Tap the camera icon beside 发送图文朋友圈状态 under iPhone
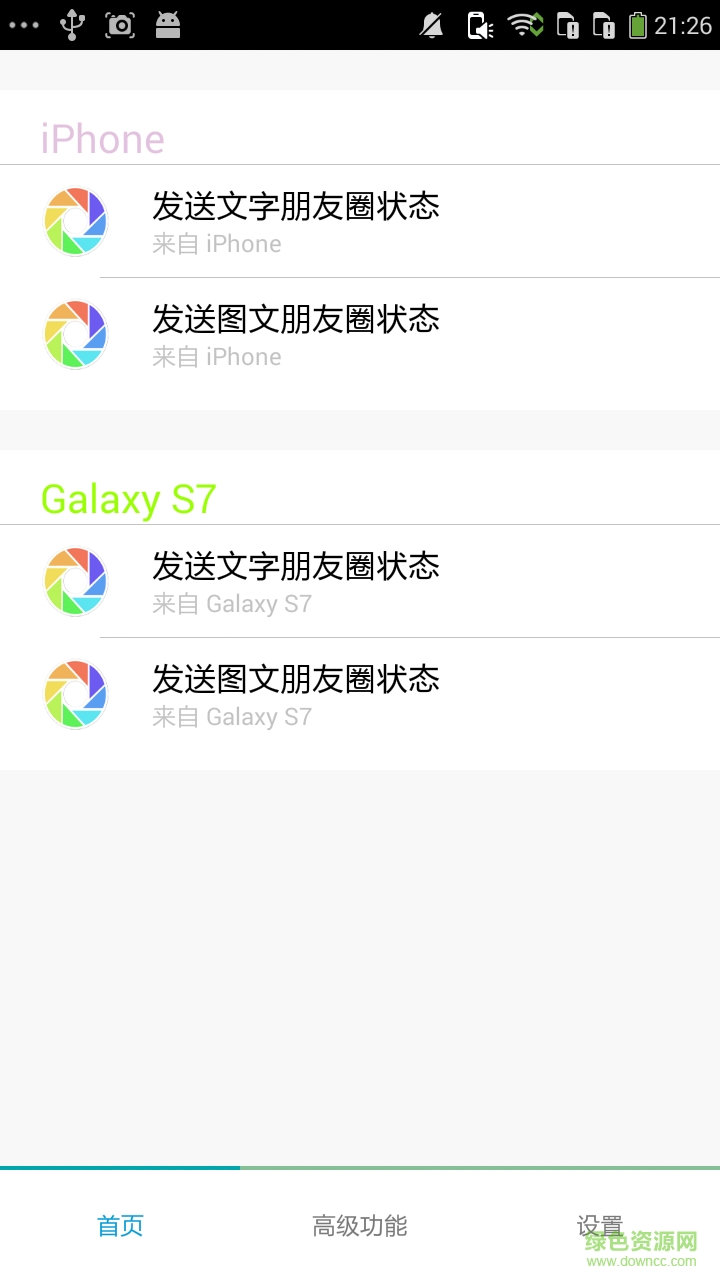 (75, 334)
